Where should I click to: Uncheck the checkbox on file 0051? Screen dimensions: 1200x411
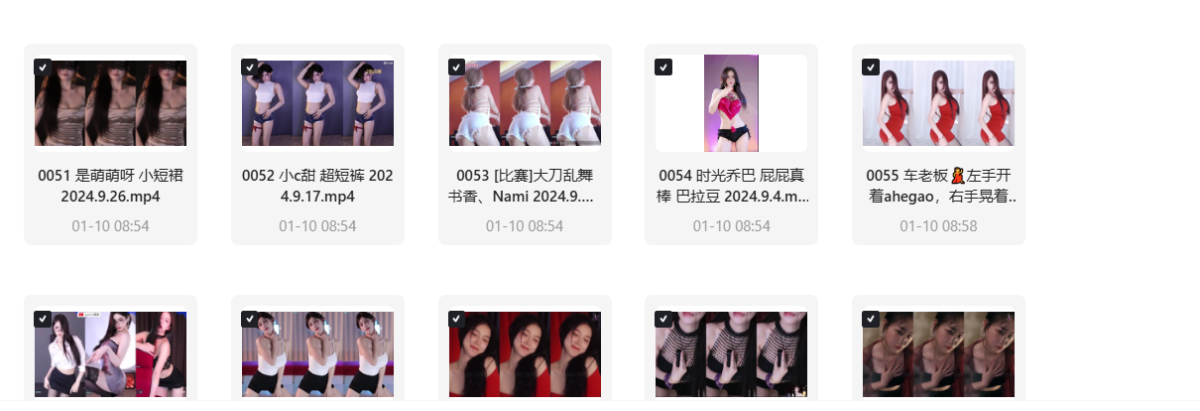pos(42,67)
